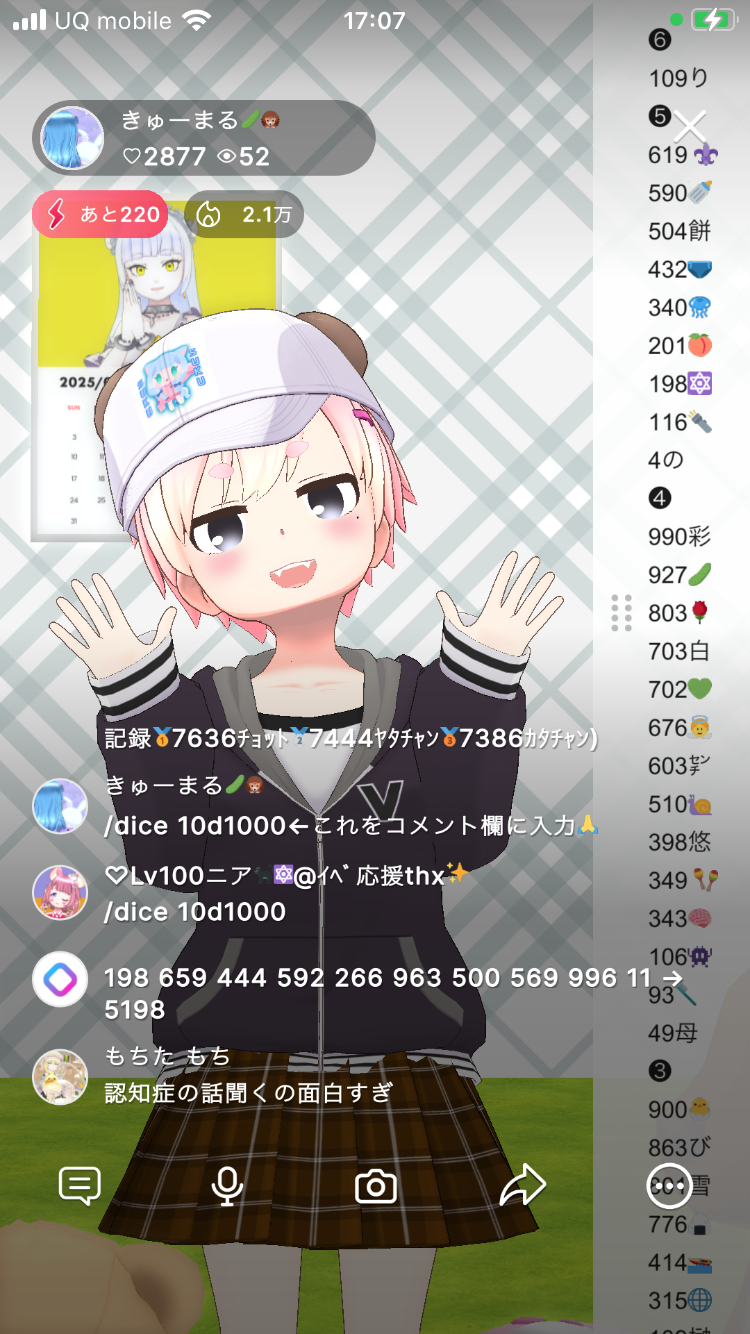Viewport: 750px width, 1334px height.
Task: Open the 2.1万 flame points badge
Action: [x=244, y=214]
